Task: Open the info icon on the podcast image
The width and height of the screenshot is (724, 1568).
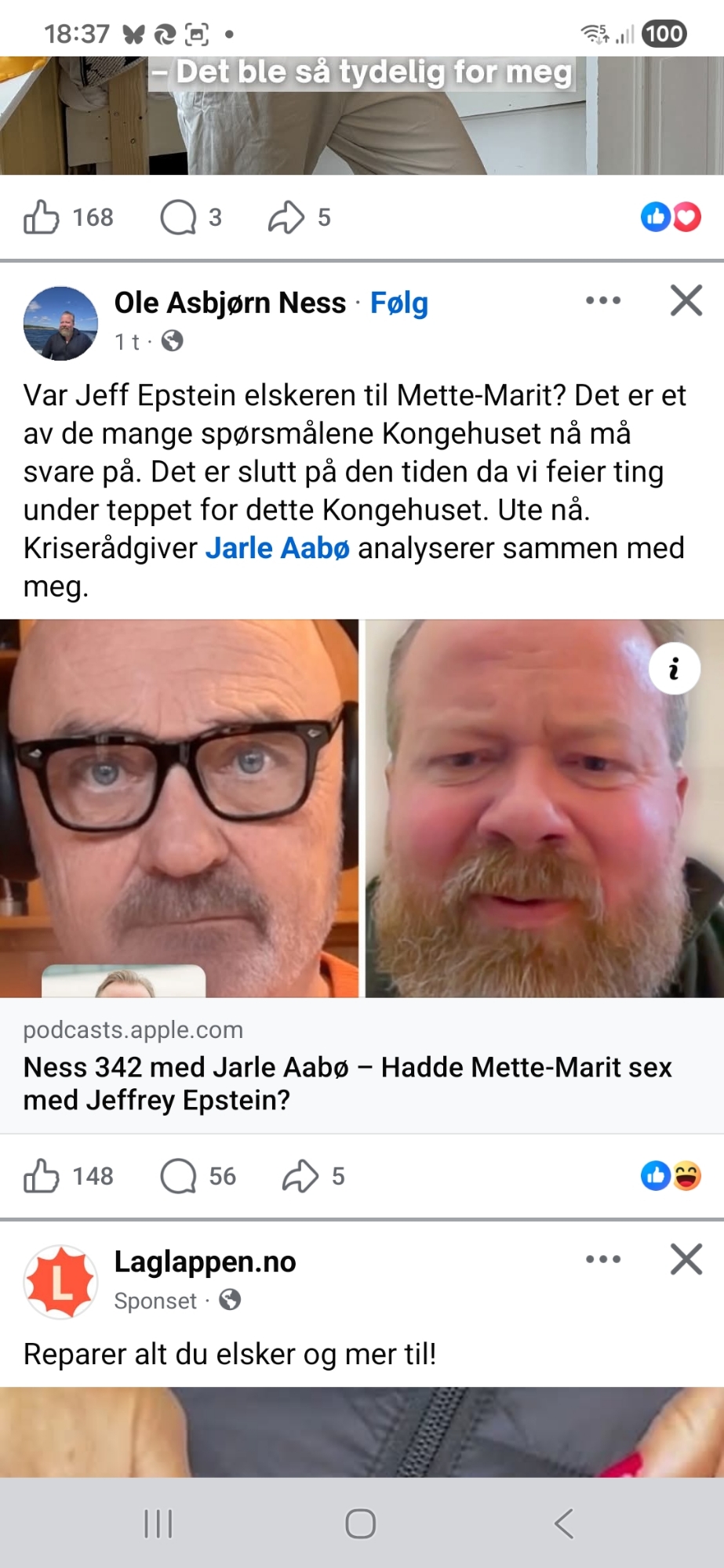Action: [x=674, y=669]
